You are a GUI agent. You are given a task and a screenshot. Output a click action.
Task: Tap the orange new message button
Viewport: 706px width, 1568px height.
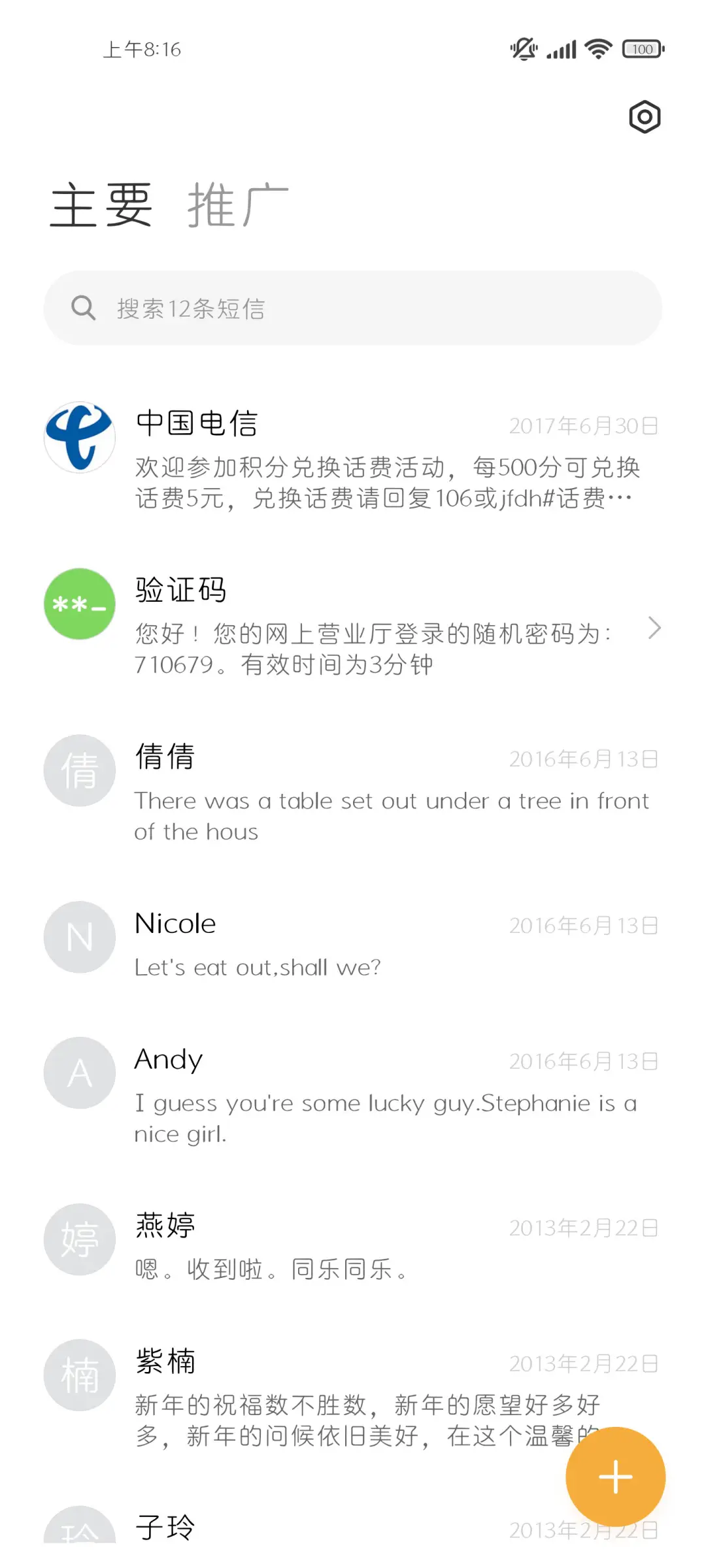[615, 1477]
